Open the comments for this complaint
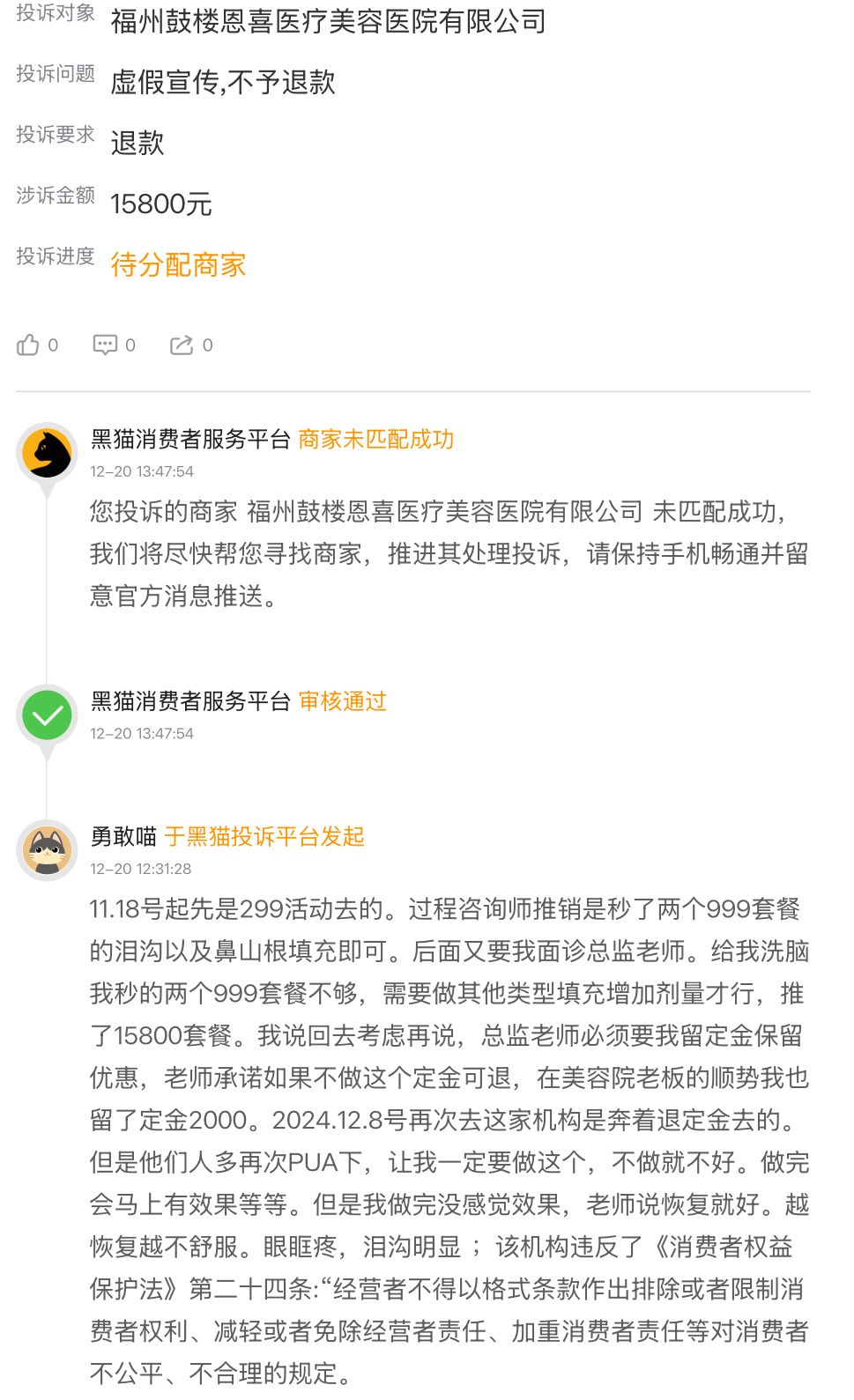Image resolution: width=854 pixels, height=1400 pixels. [105, 345]
